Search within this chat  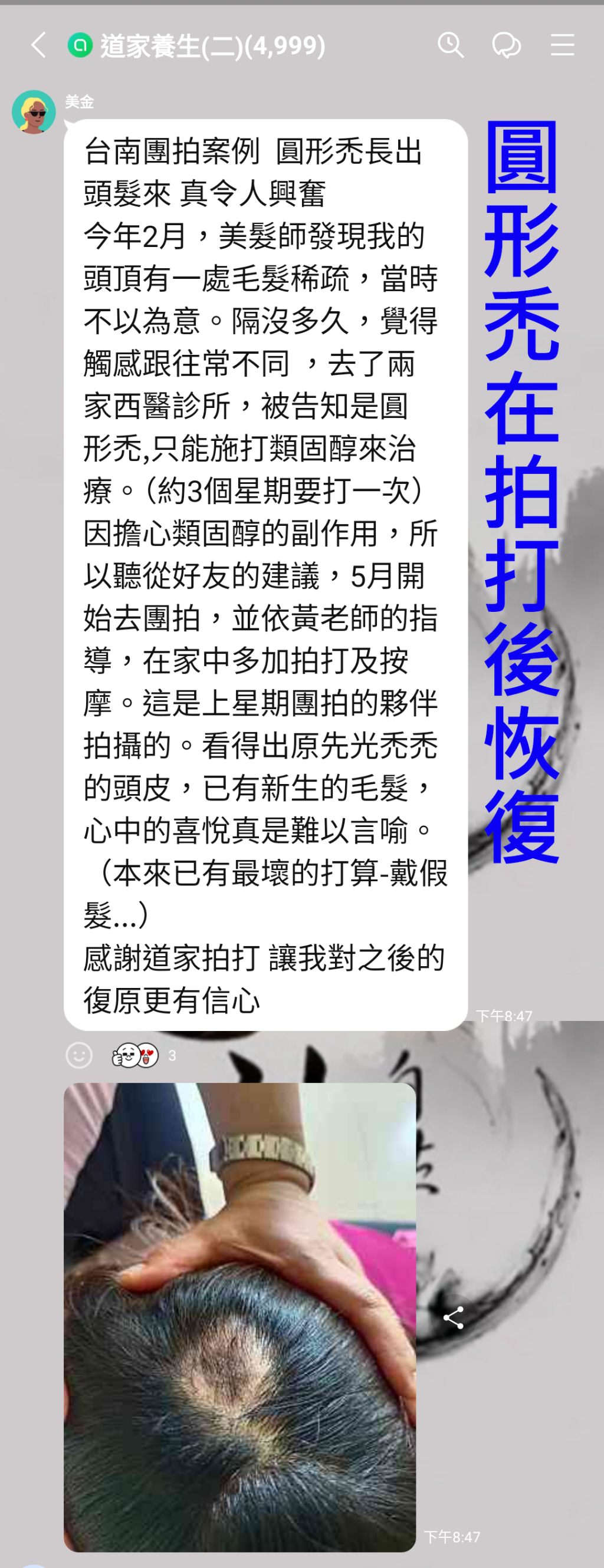451,45
